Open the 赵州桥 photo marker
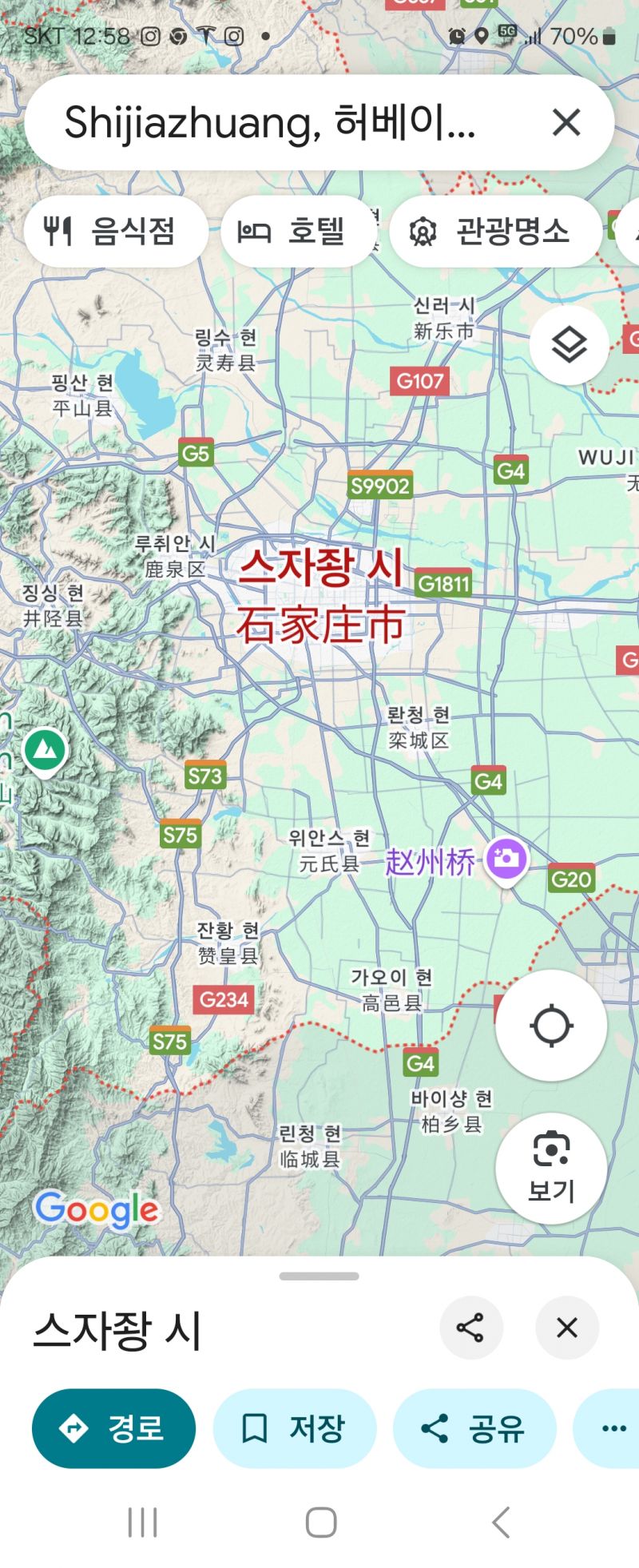 506,859
